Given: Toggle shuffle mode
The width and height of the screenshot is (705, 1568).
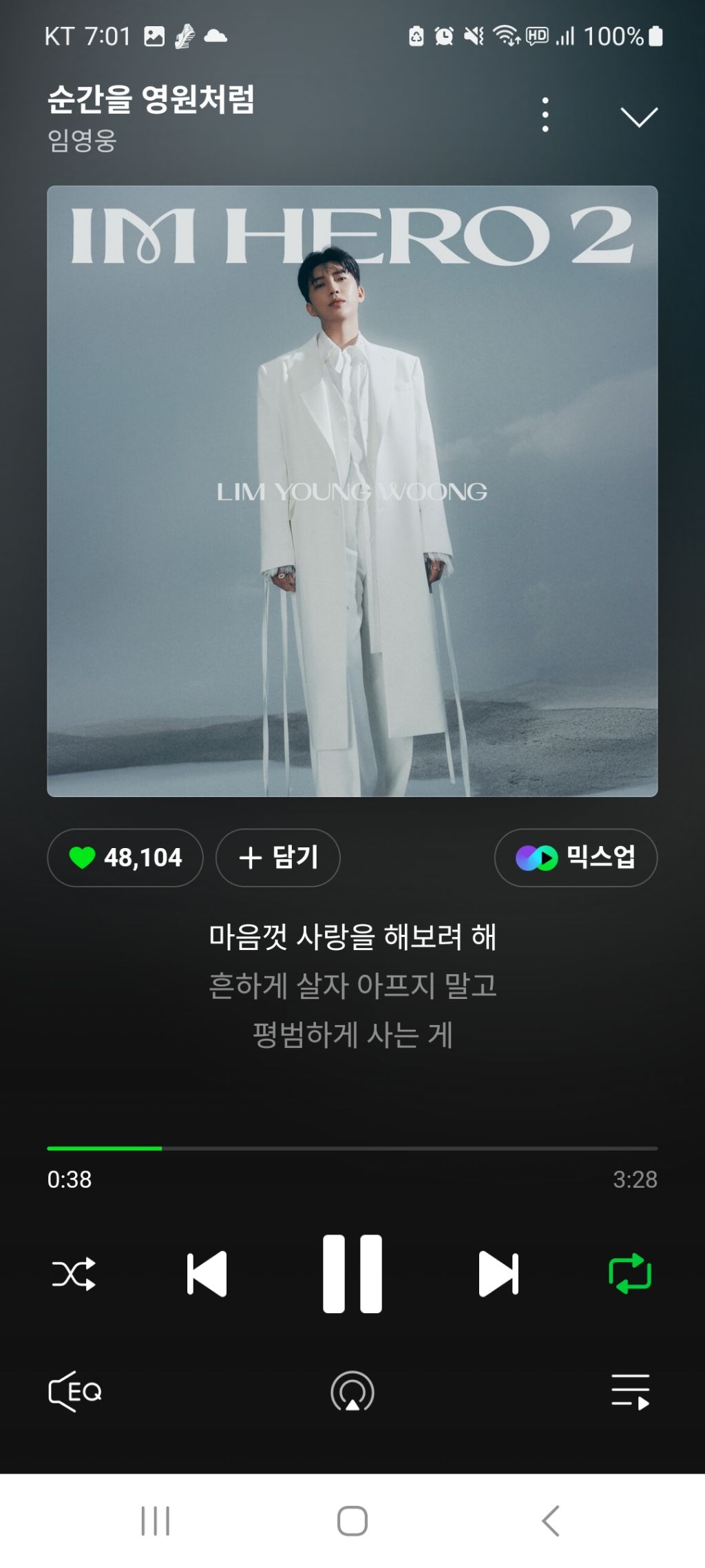Looking at the screenshot, I should (x=74, y=1274).
